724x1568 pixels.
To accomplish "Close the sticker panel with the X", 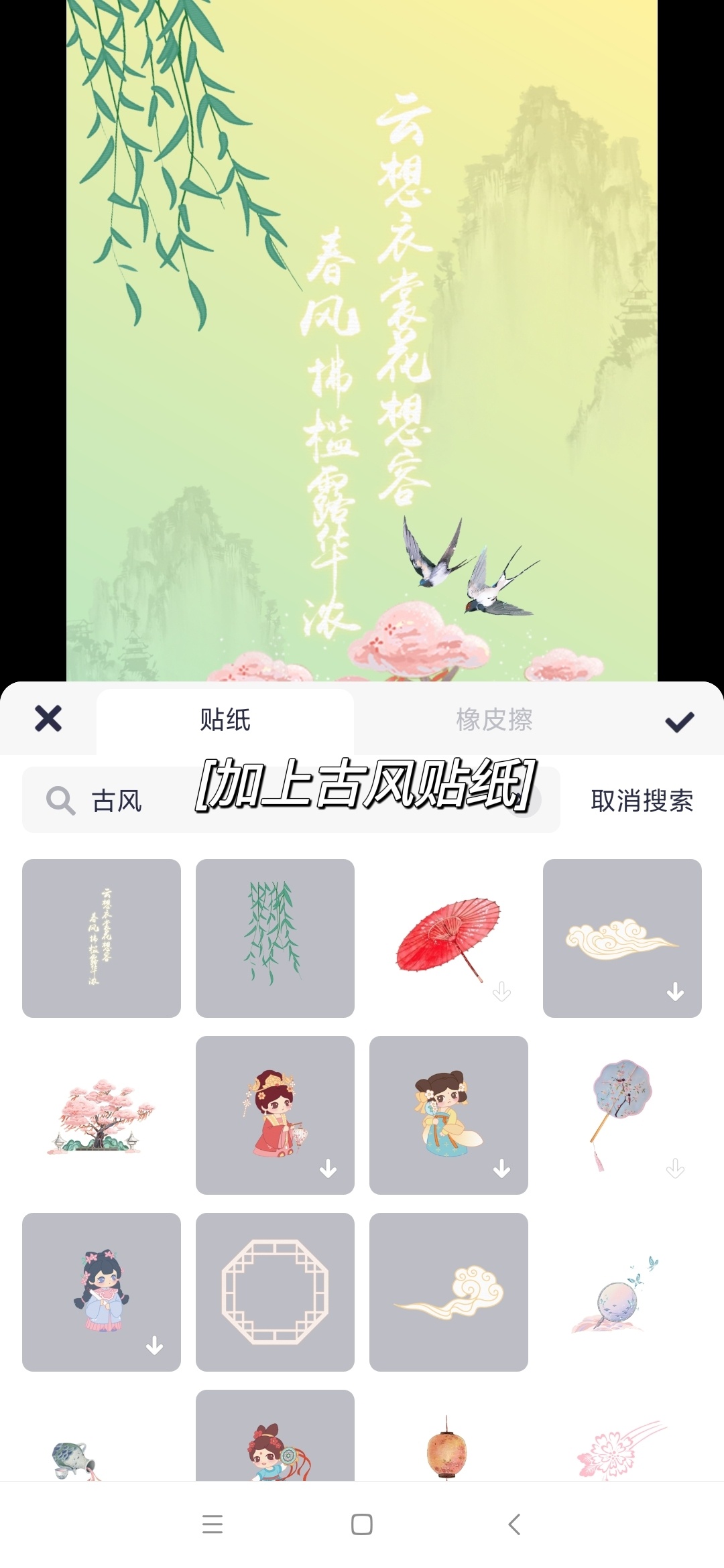I will 48,720.
